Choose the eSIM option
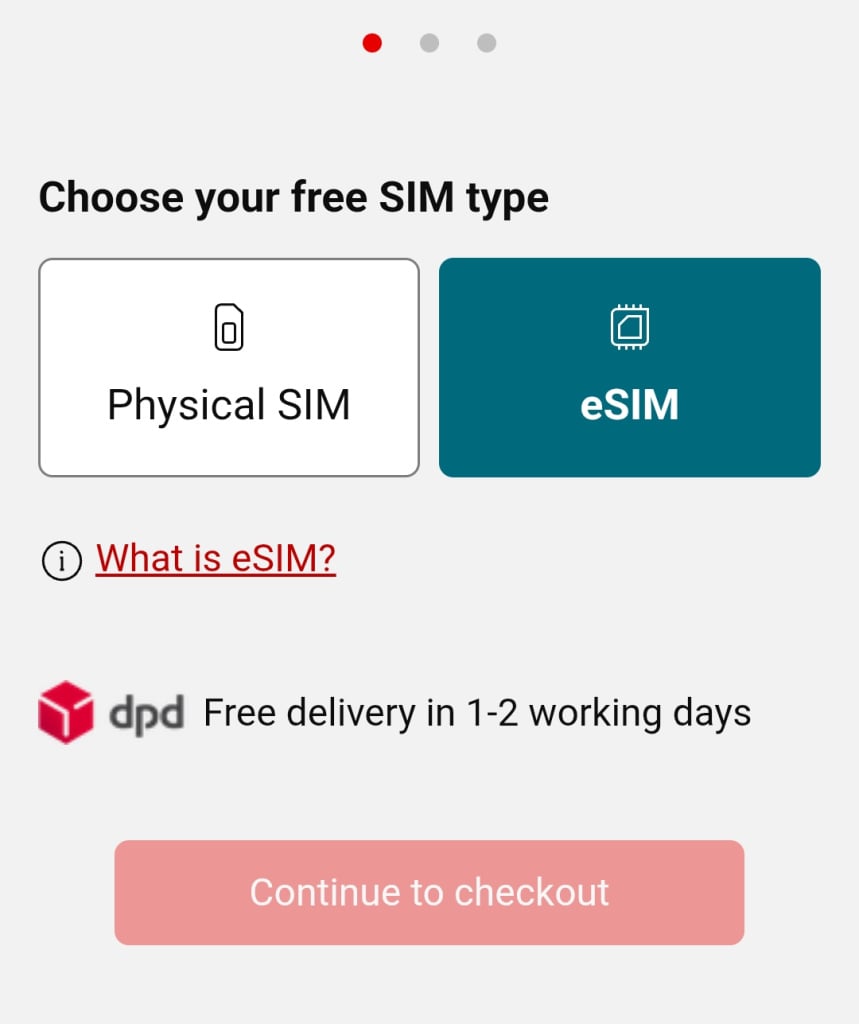Screen dimensions: 859x1024 click(629, 367)
